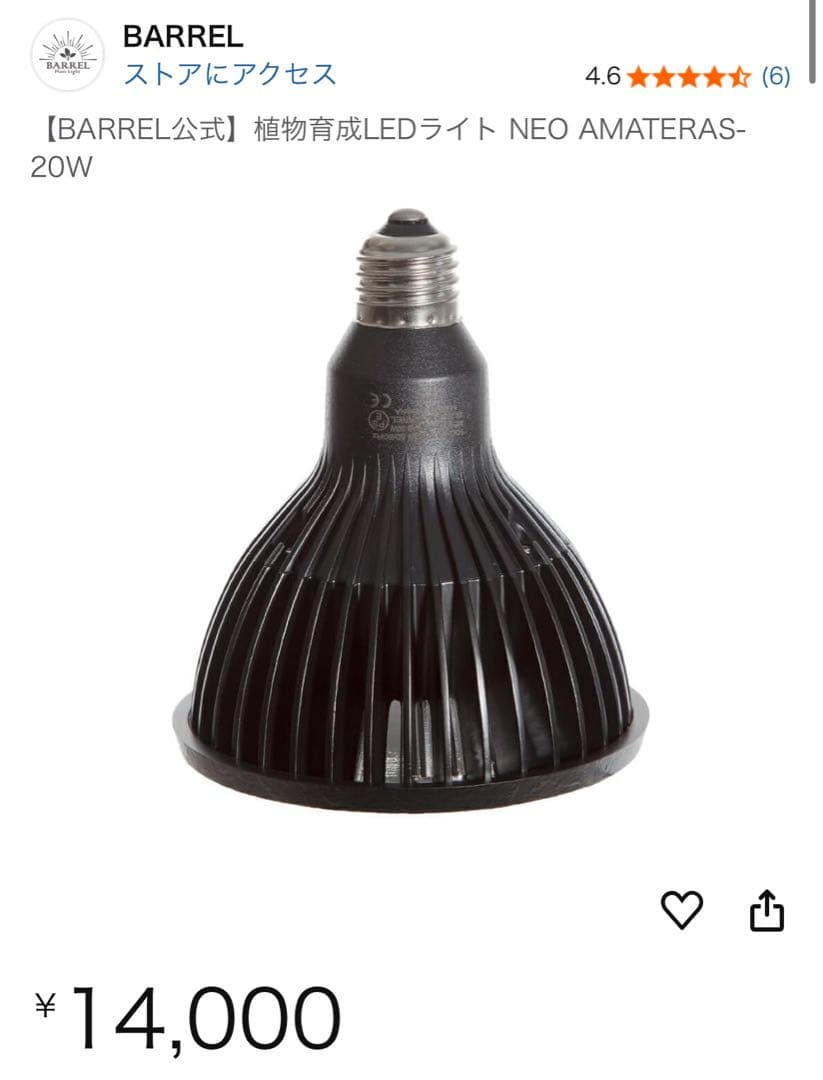The height and width of the screenshot is (1080, 823).
Task: Tap the ¥14,000 price
Action: pyautogui.click(x=190, y=1013)
